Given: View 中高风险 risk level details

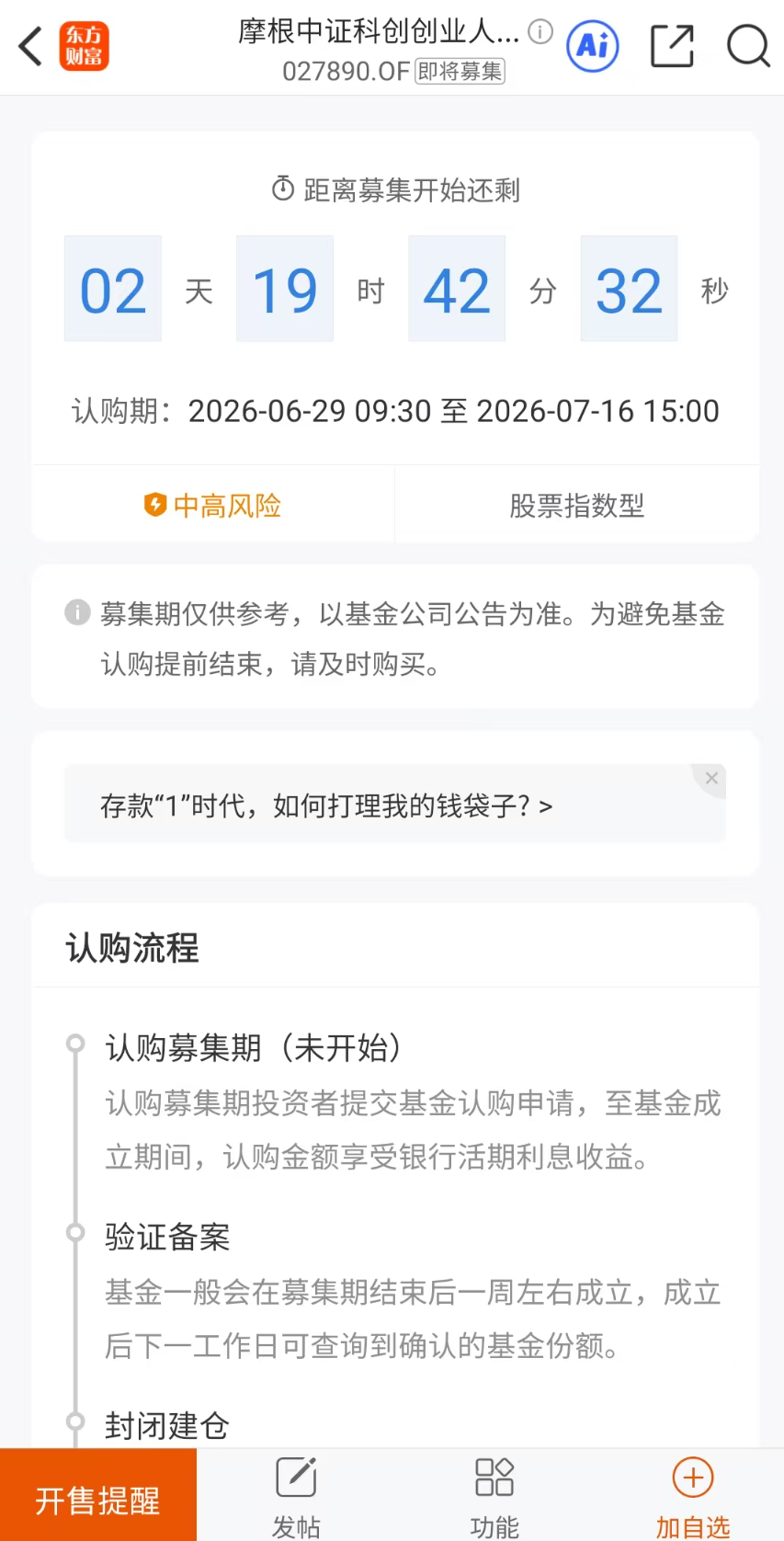Looking at the screenshot, I should (213, 505).
